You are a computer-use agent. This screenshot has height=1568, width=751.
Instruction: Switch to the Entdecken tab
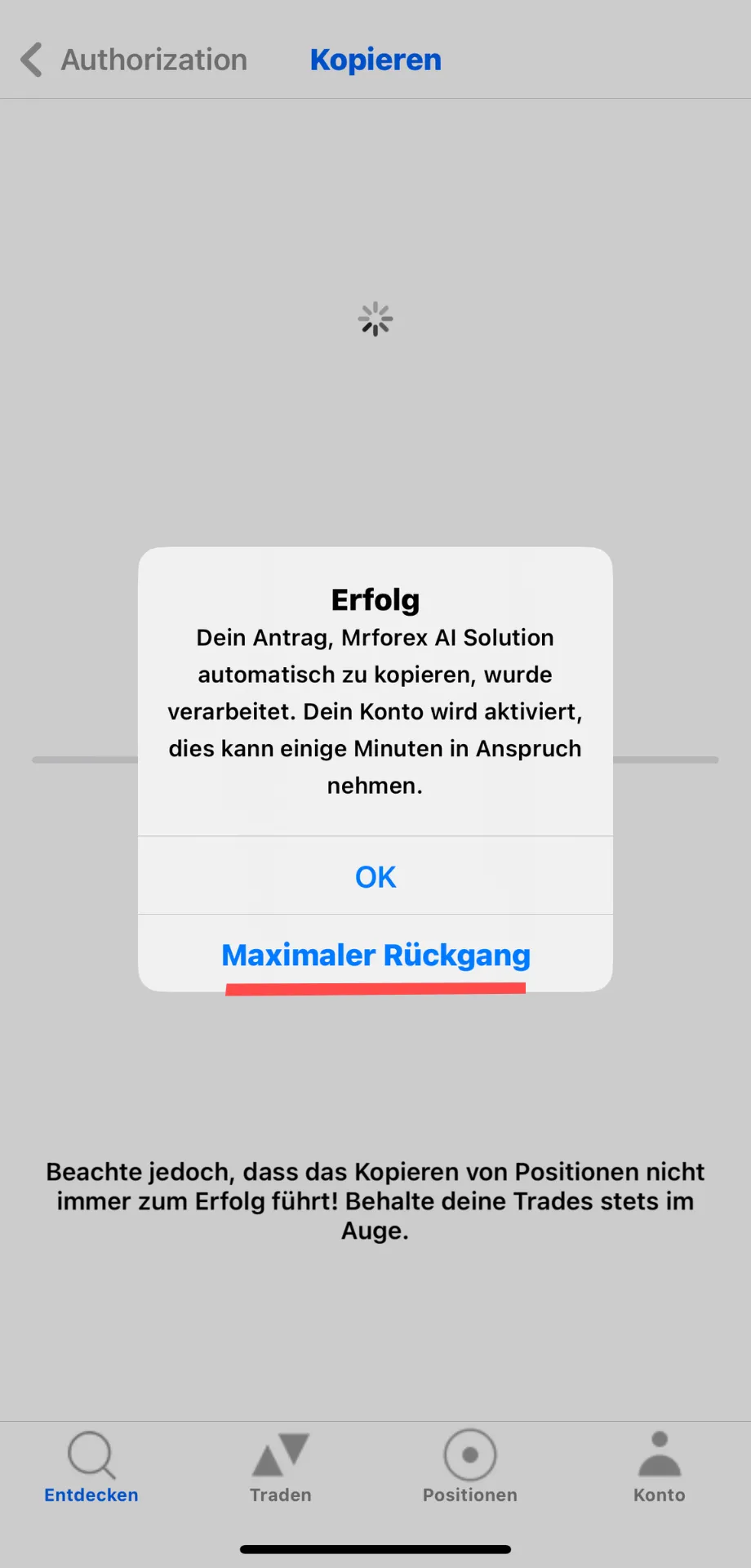click(91, 1468)
